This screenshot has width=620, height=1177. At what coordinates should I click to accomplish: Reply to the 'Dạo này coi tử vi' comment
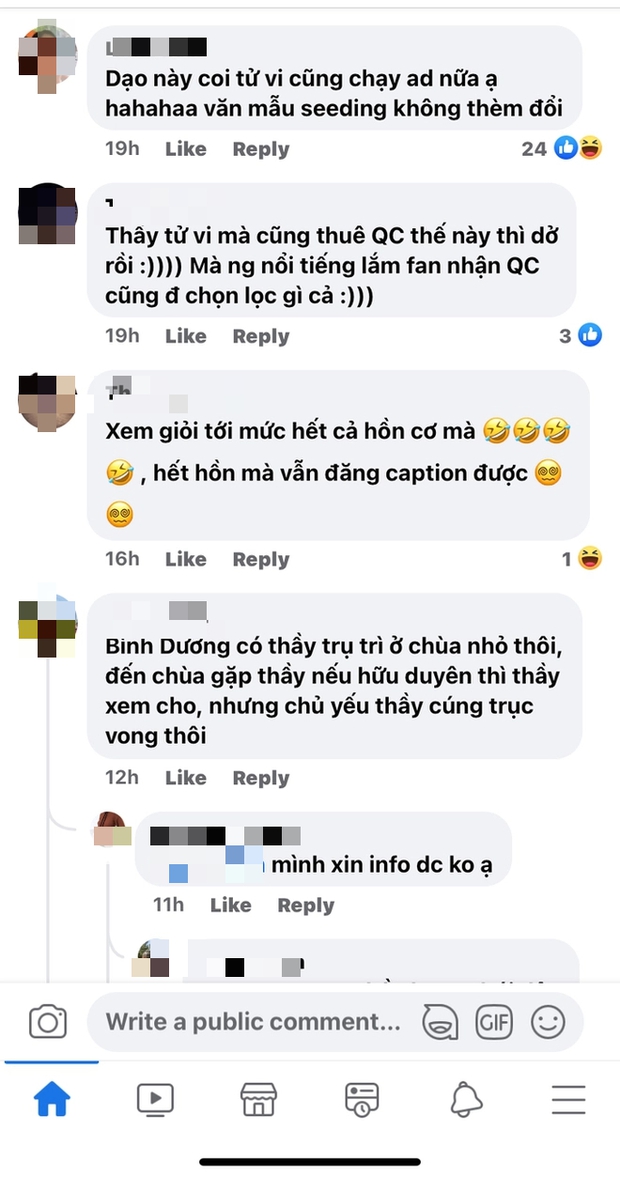coord(260,149)
